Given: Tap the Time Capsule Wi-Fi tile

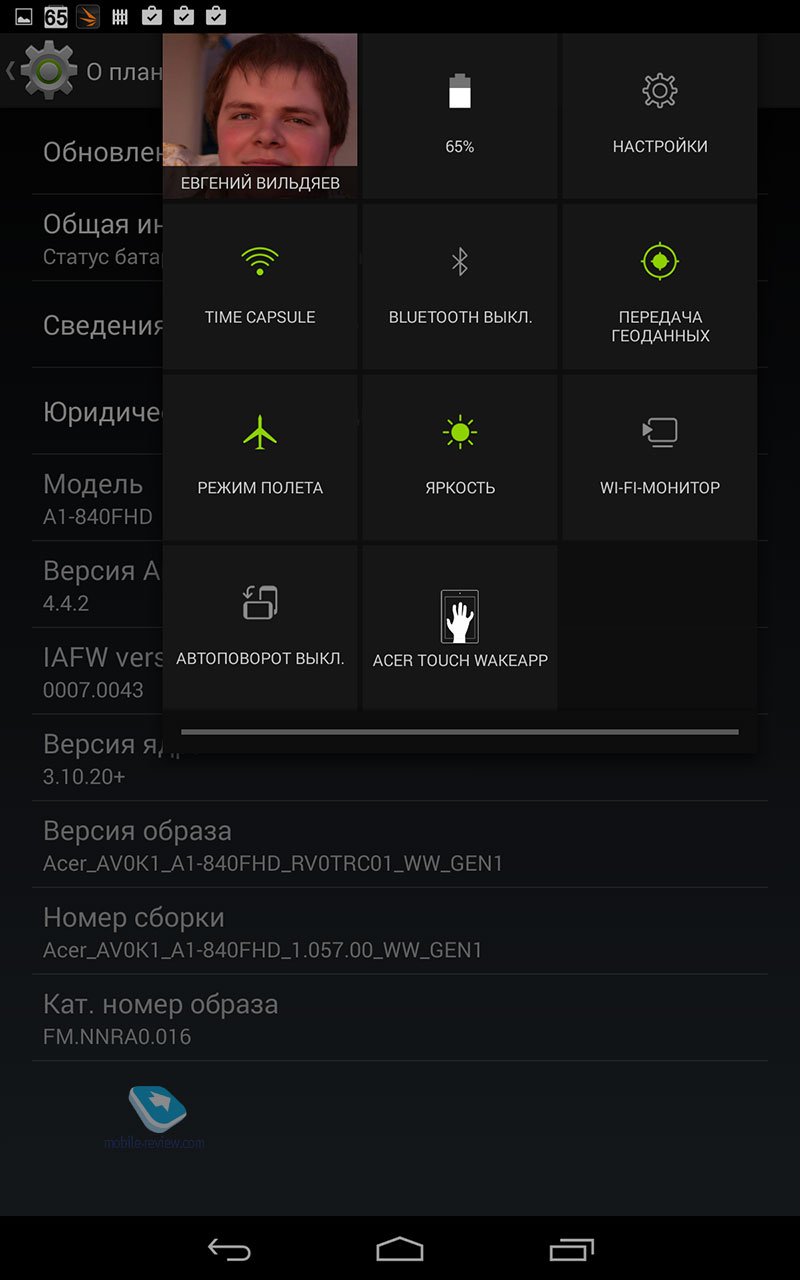Looking at the screenshot, I should [x=260, y=287].
